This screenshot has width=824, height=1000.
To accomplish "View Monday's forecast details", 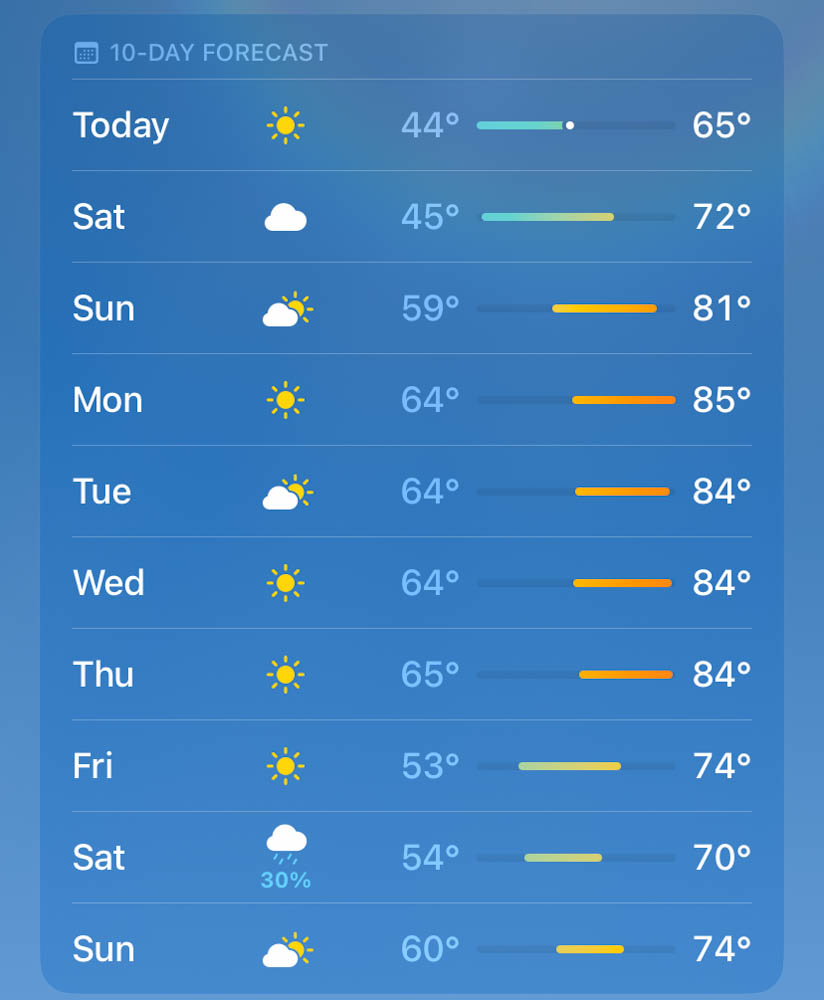I will (x=411, y=400).
